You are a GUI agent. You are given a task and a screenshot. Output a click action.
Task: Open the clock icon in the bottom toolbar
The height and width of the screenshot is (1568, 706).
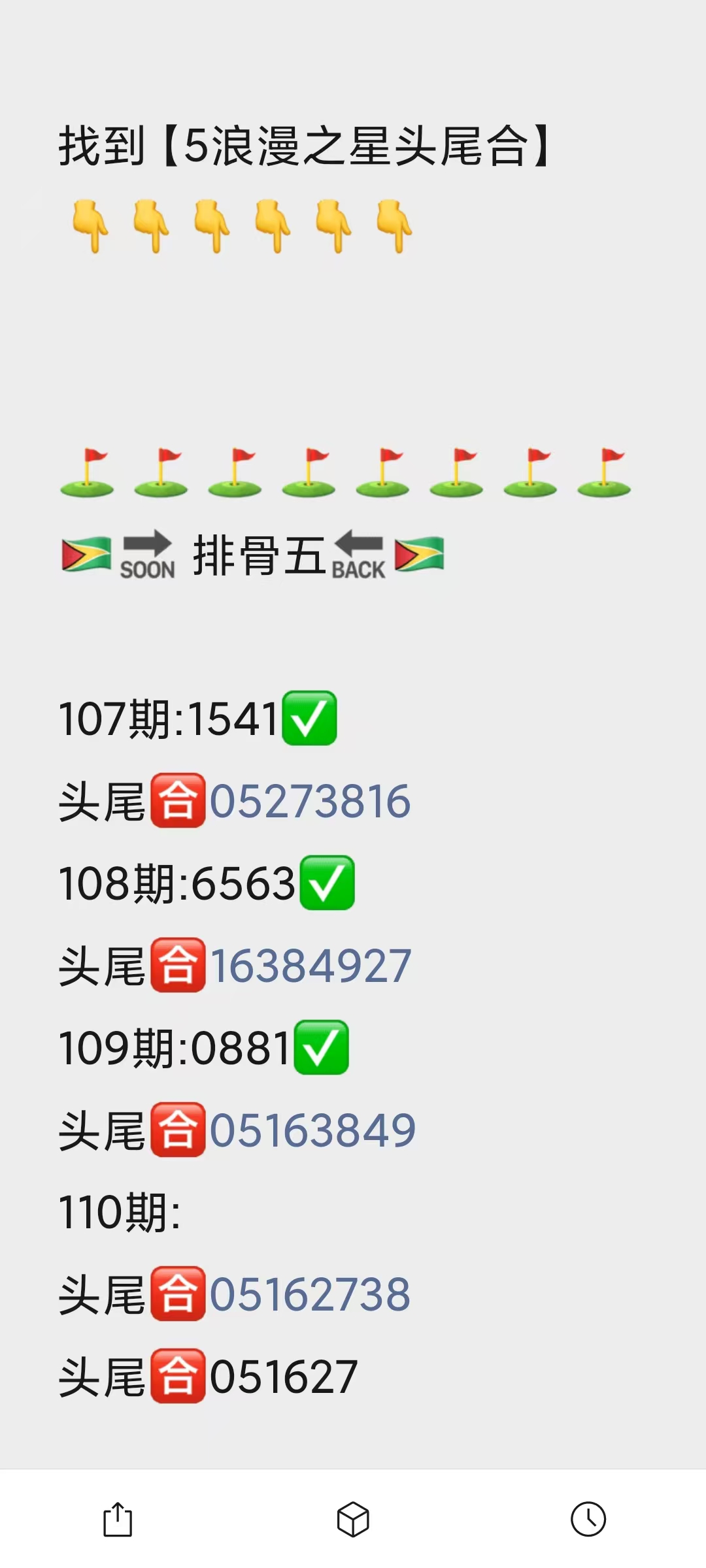[x=588, y=1520]
